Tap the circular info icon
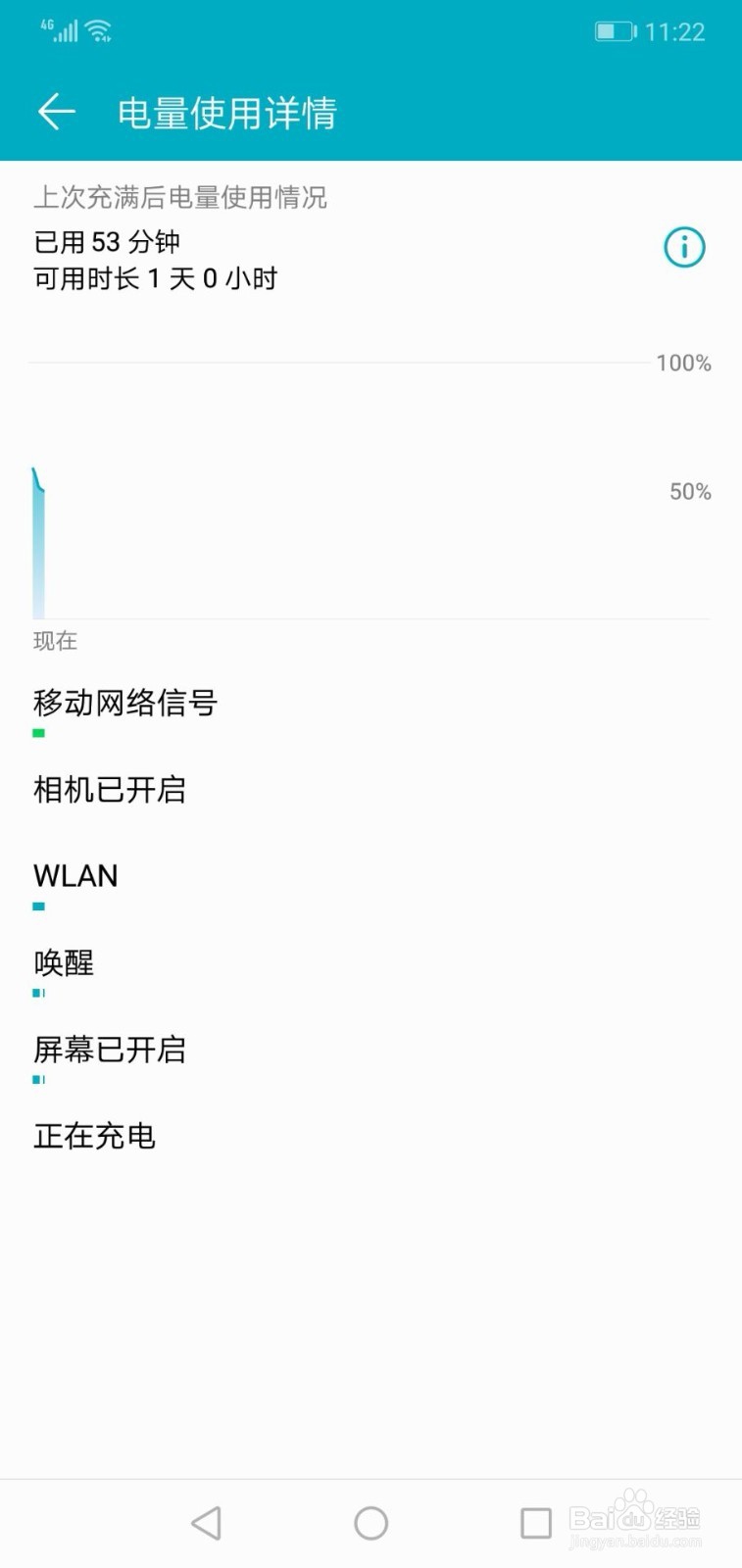Viewport: 742px width, 1568px height. tap(684, 248)
